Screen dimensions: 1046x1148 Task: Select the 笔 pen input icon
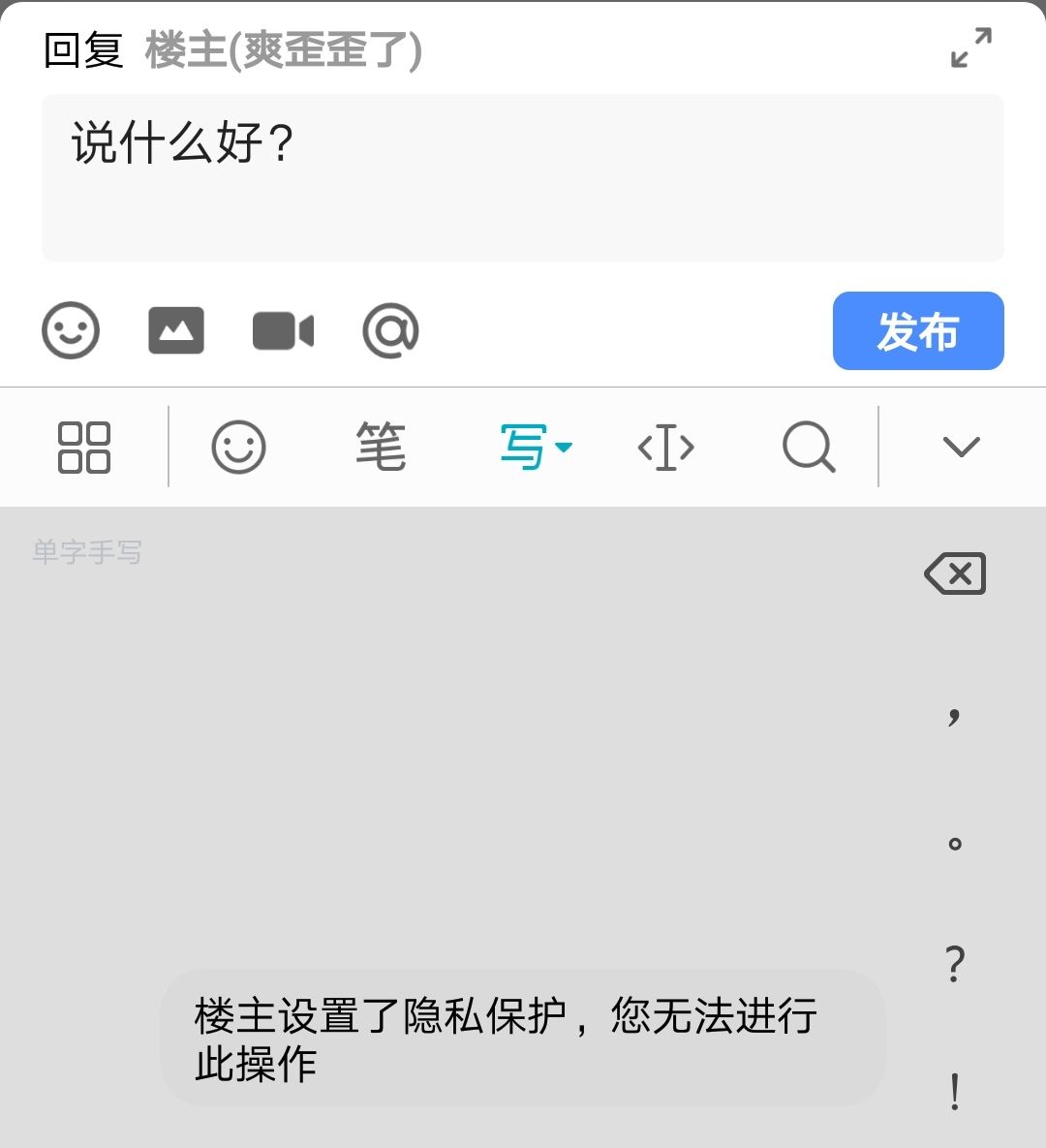(381, 447)
